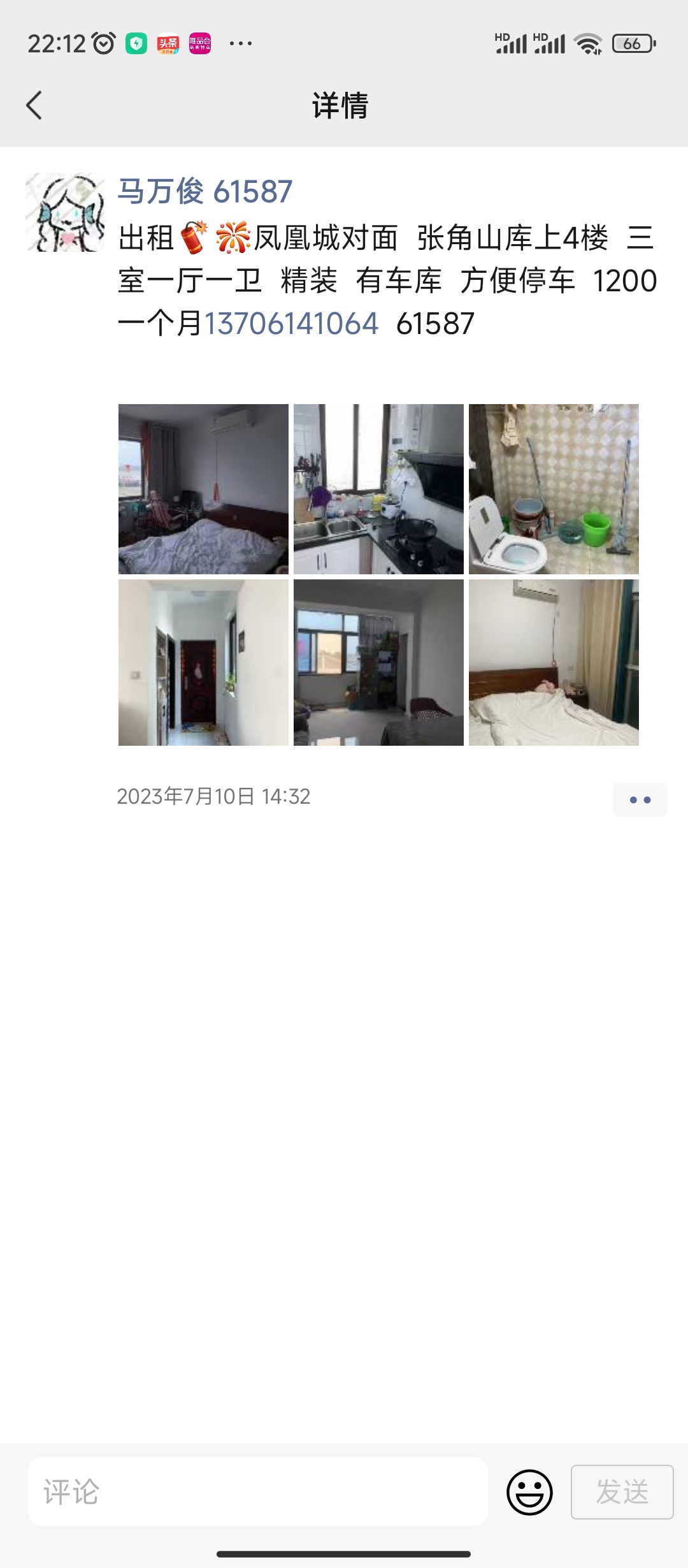Tap the 发送 send button
This screenshot has height=1568, width=688.
tap(622, 1492)
